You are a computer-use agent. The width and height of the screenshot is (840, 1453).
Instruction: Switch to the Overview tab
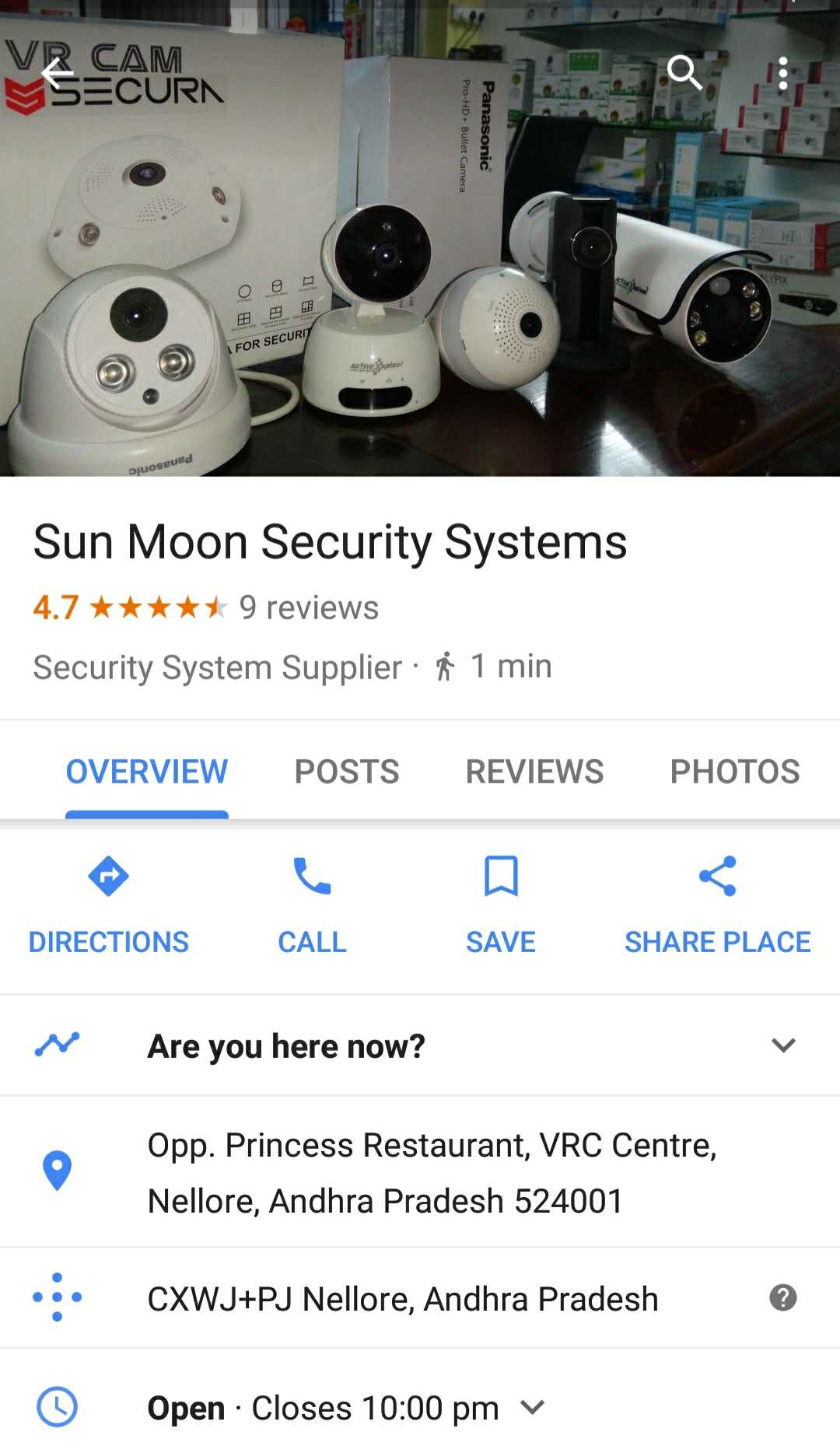pyautogui.click(x=147, y=772)
